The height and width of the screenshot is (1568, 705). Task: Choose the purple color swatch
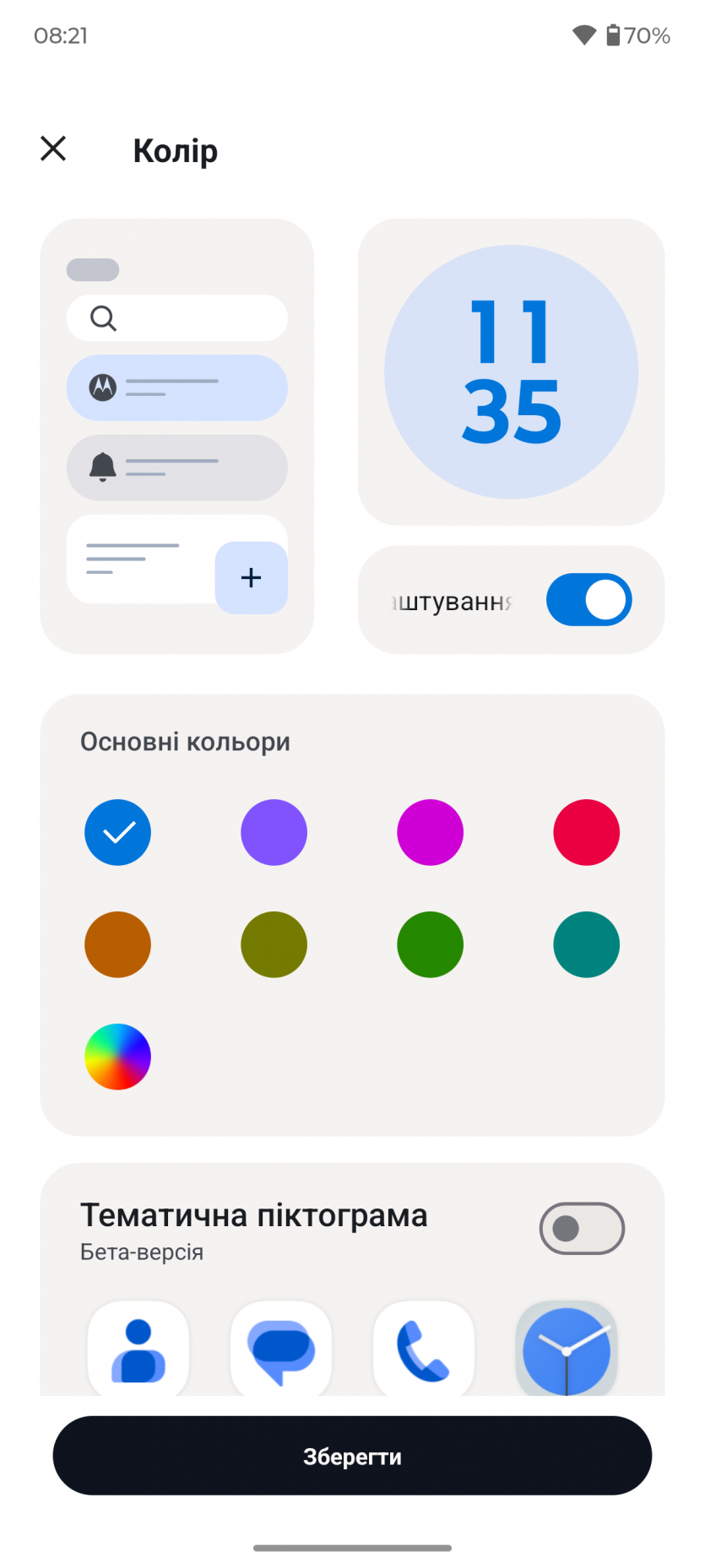[274, 832]
